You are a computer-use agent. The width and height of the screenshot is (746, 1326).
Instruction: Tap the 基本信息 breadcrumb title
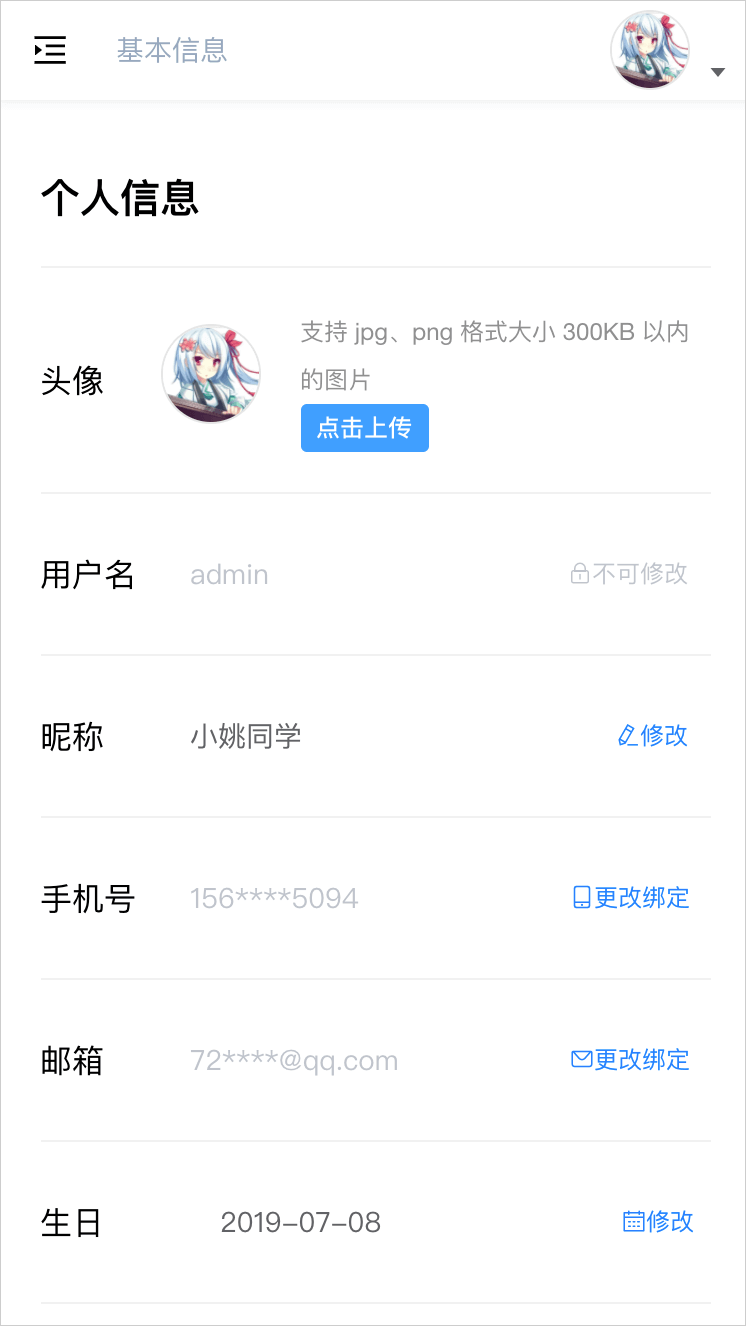pyautogui.click(x=172, y=50)
